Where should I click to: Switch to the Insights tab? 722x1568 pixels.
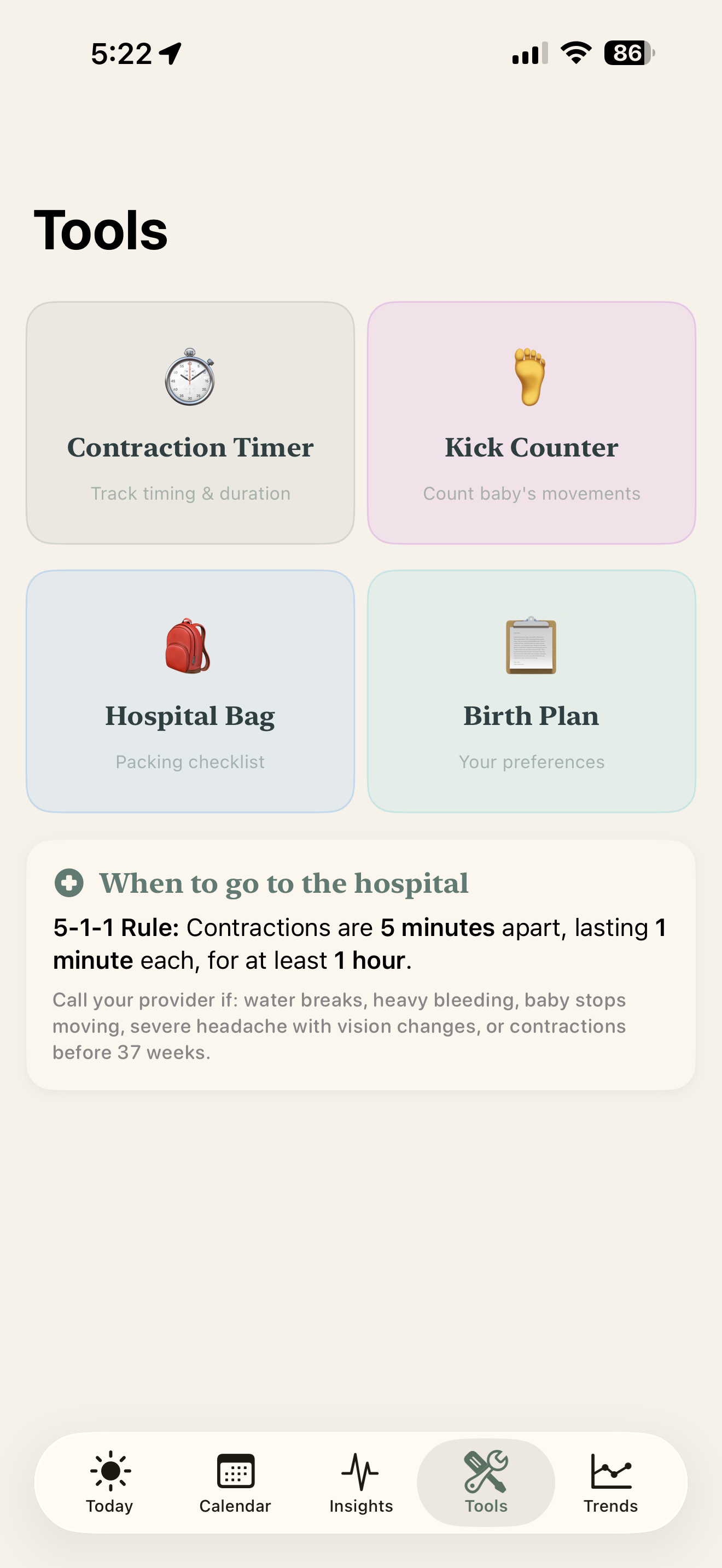(360, 1485)
